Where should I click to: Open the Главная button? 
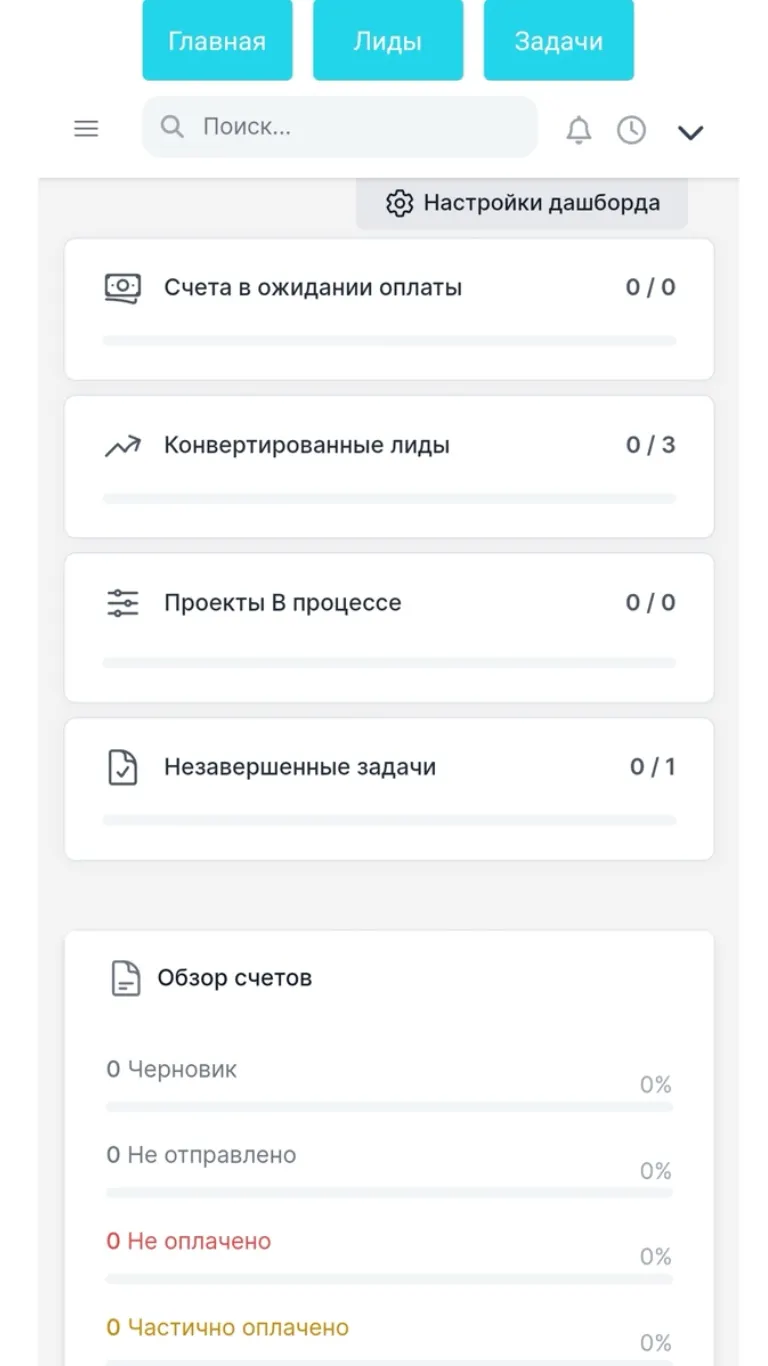217,40
